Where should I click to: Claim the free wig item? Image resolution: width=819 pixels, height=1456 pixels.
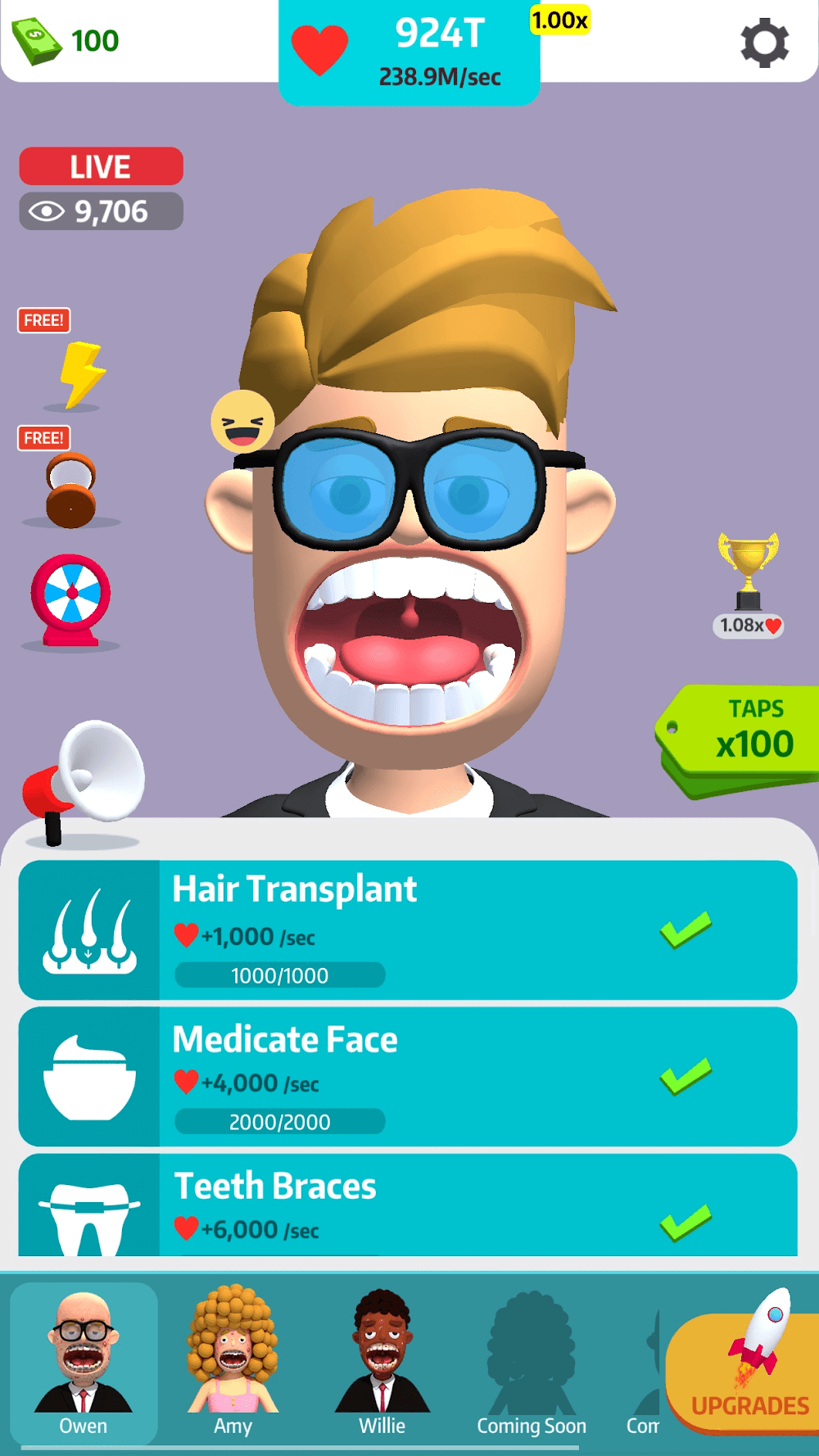pyautogui.click(x=71, y=490)
